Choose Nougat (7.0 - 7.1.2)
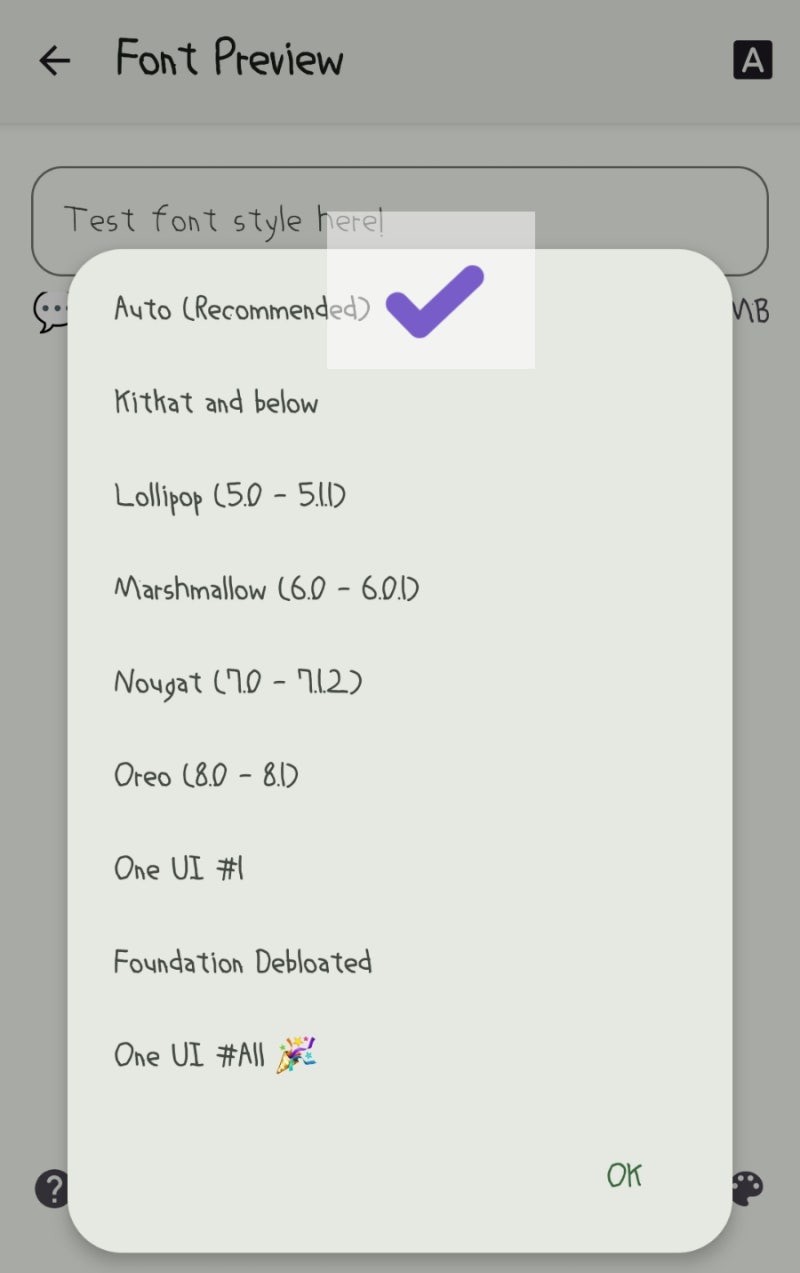 238,683
